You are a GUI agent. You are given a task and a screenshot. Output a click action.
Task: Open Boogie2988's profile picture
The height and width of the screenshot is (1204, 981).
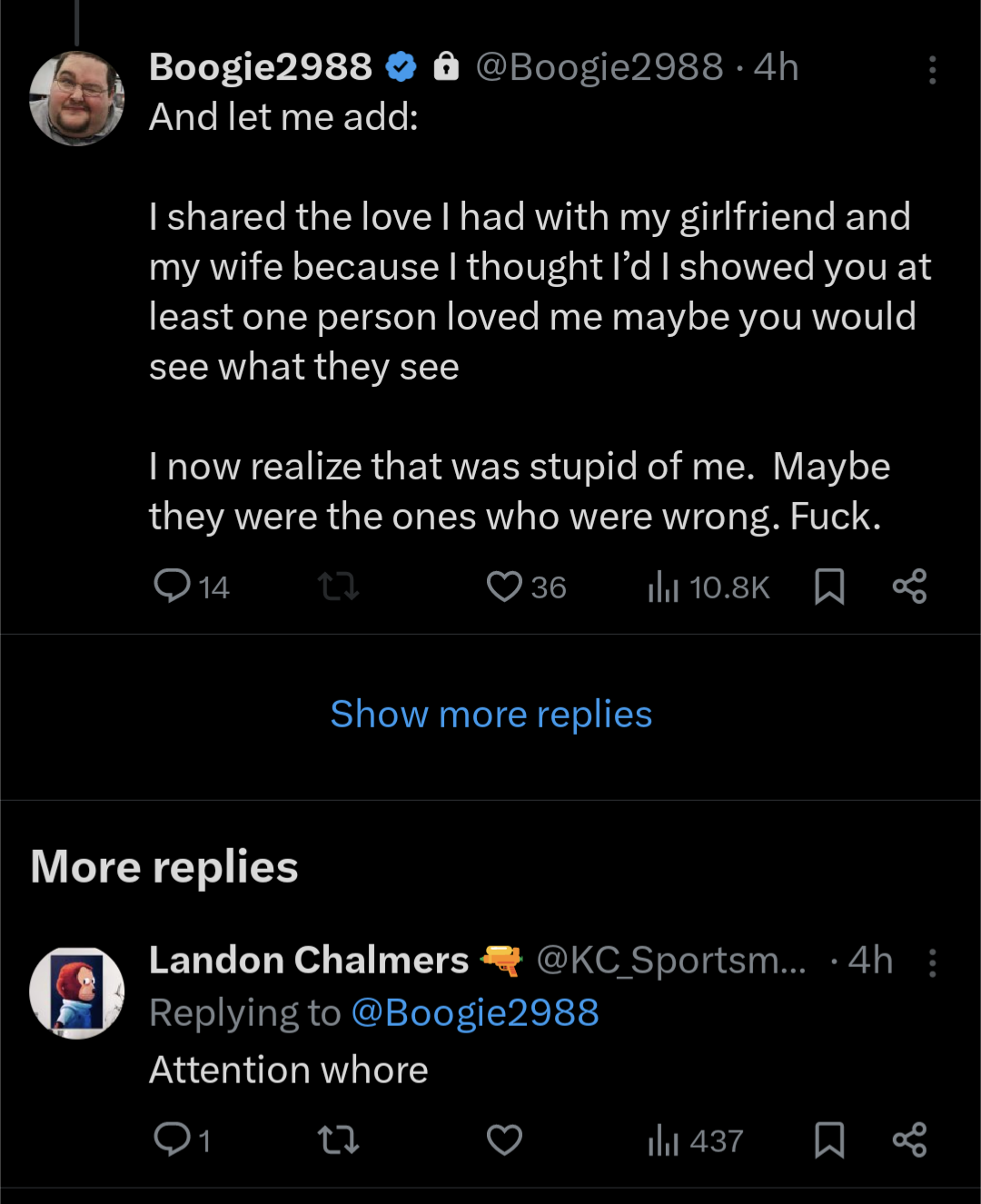[76, 98]
